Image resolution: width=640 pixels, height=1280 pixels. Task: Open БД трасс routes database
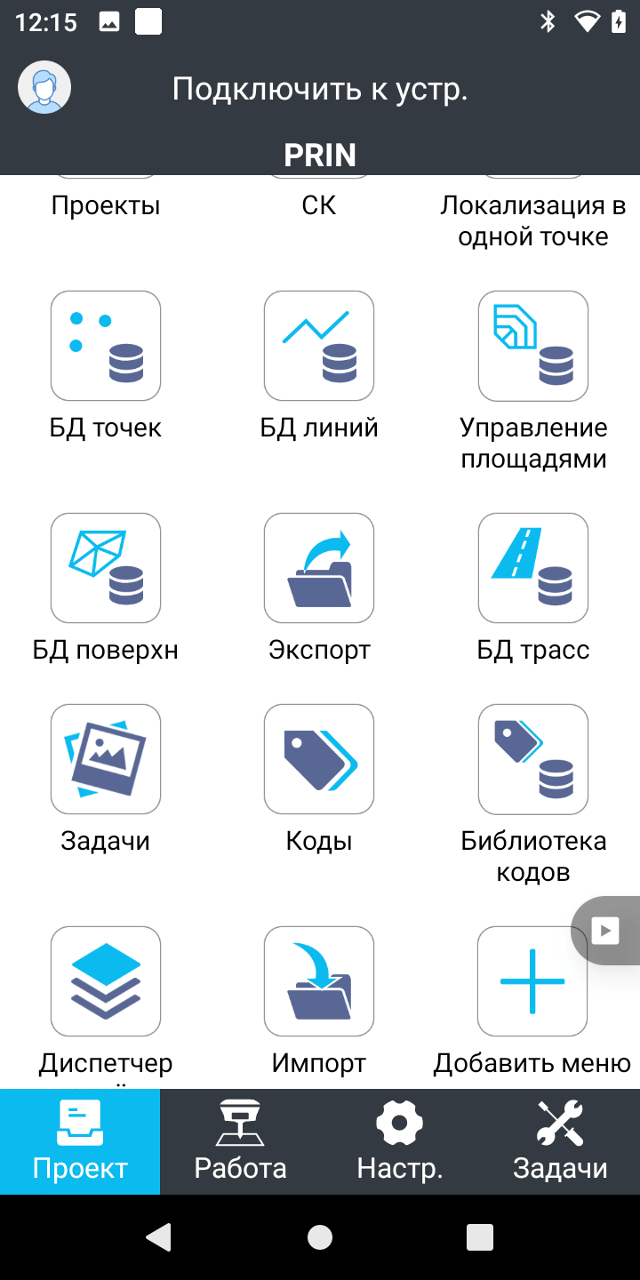tap(533, 568)
